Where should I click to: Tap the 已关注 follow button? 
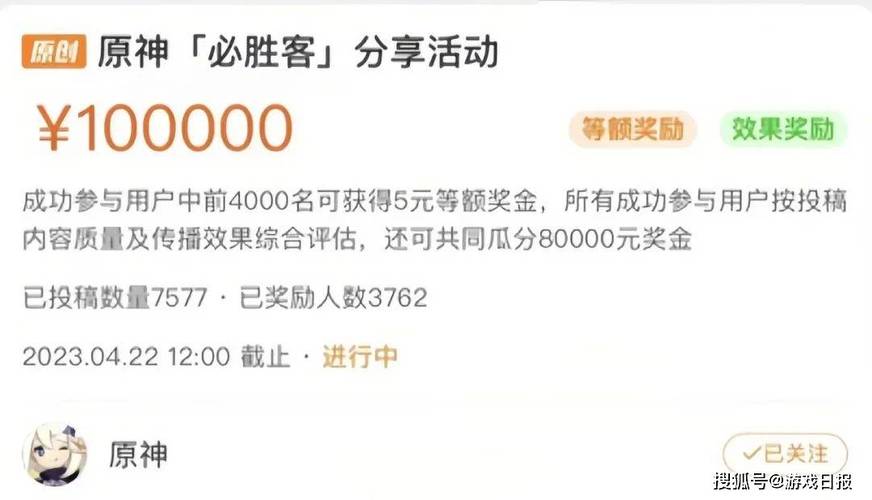click(785, 453)
